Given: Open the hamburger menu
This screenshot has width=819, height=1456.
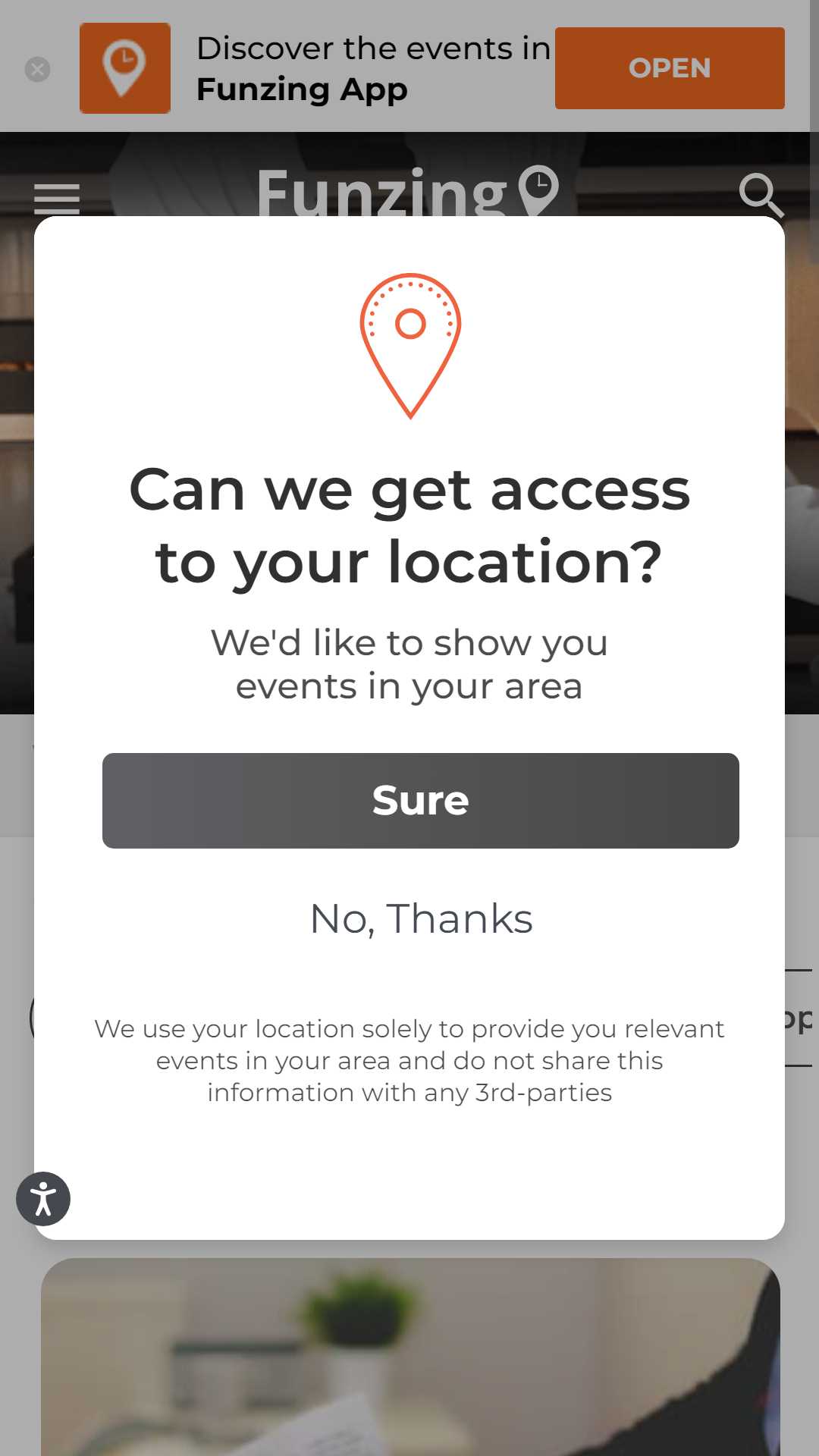Looking at the screenshot, I should coord(57,198).
